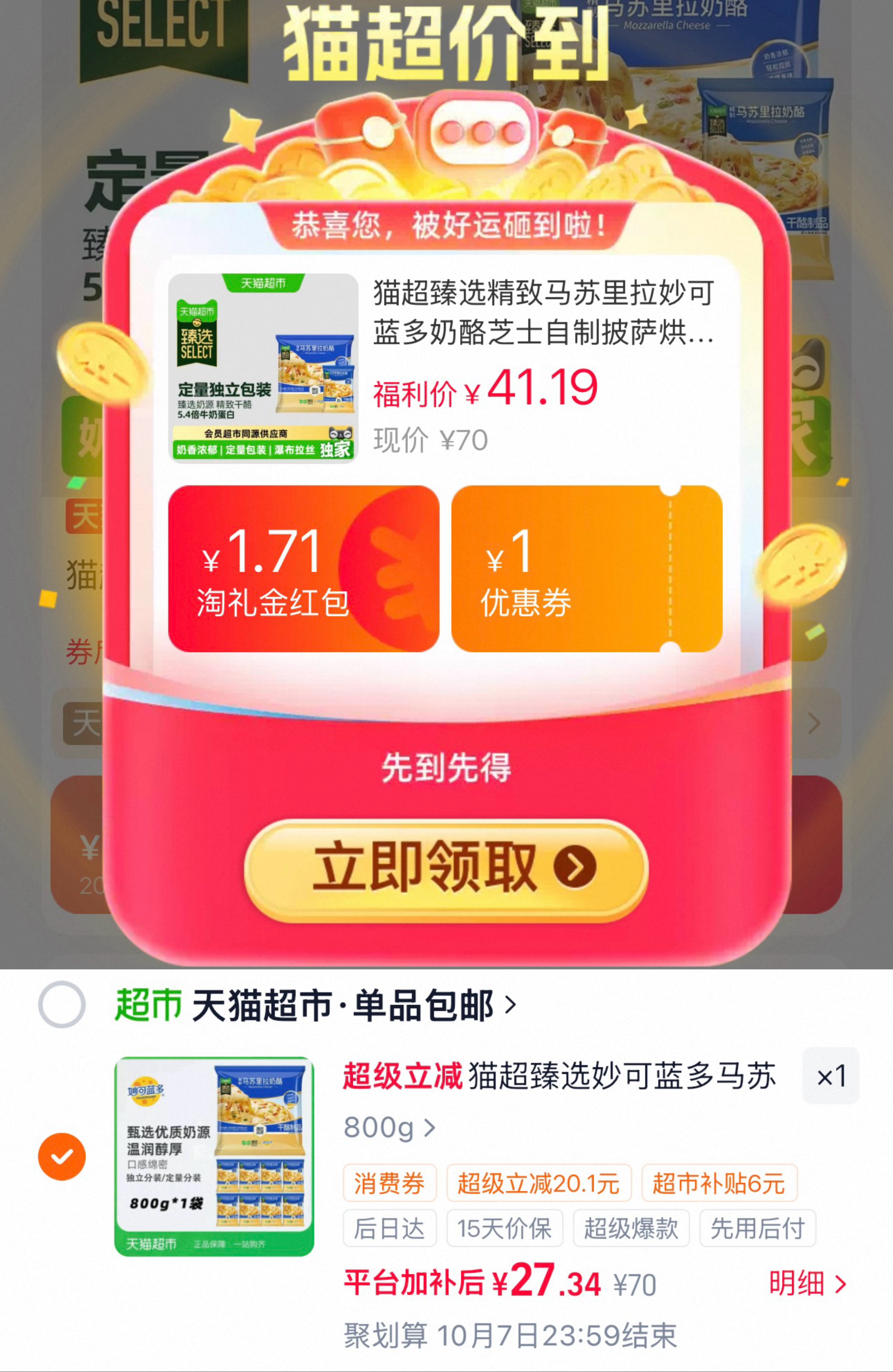Open the ¥1.71 淘礼金红包 card
This screenshot has width=893, height=1372.
[303, 569]
